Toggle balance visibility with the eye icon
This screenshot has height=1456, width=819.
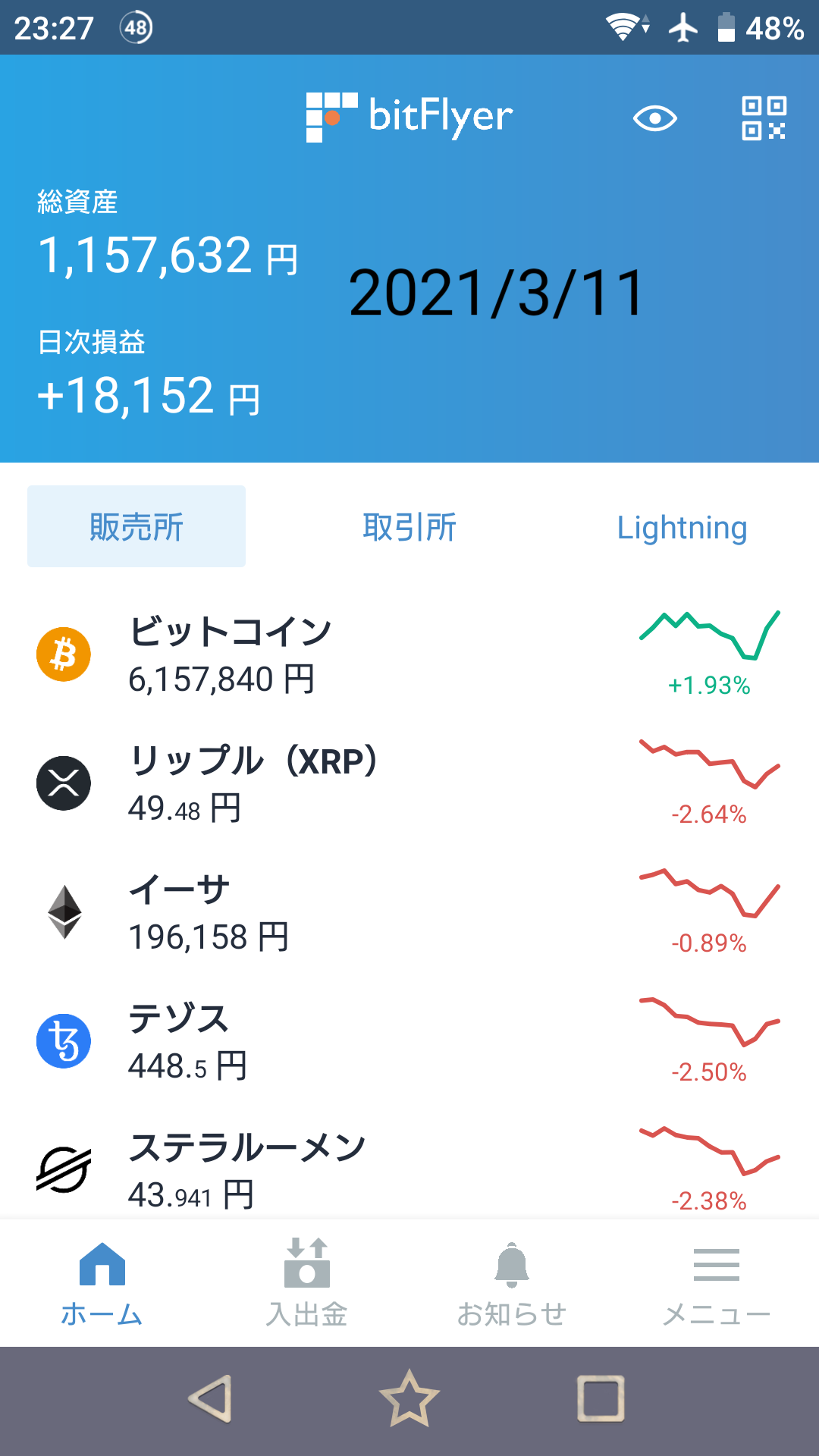654,118
